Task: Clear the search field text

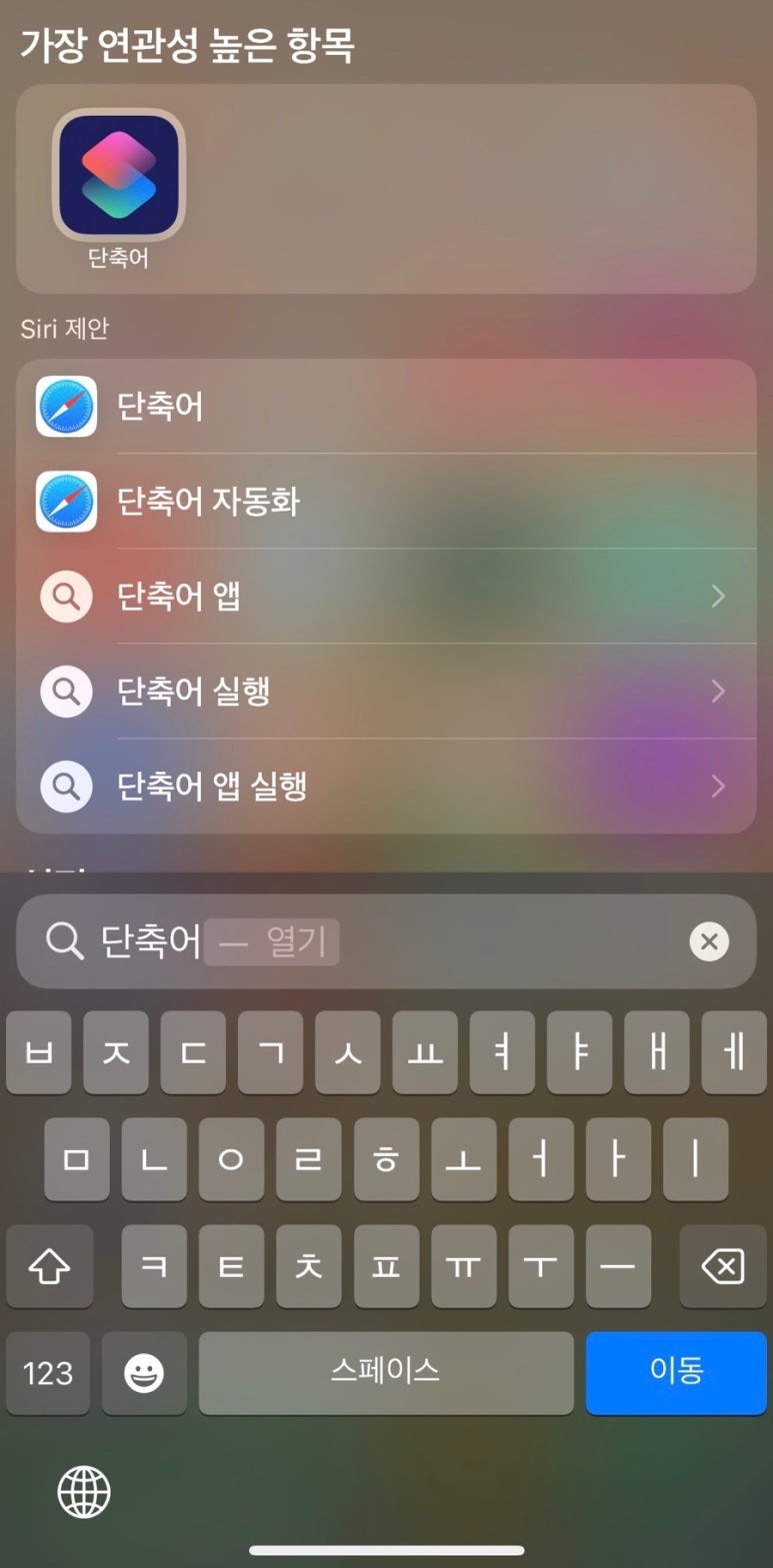Action: [x=709, y=941]
